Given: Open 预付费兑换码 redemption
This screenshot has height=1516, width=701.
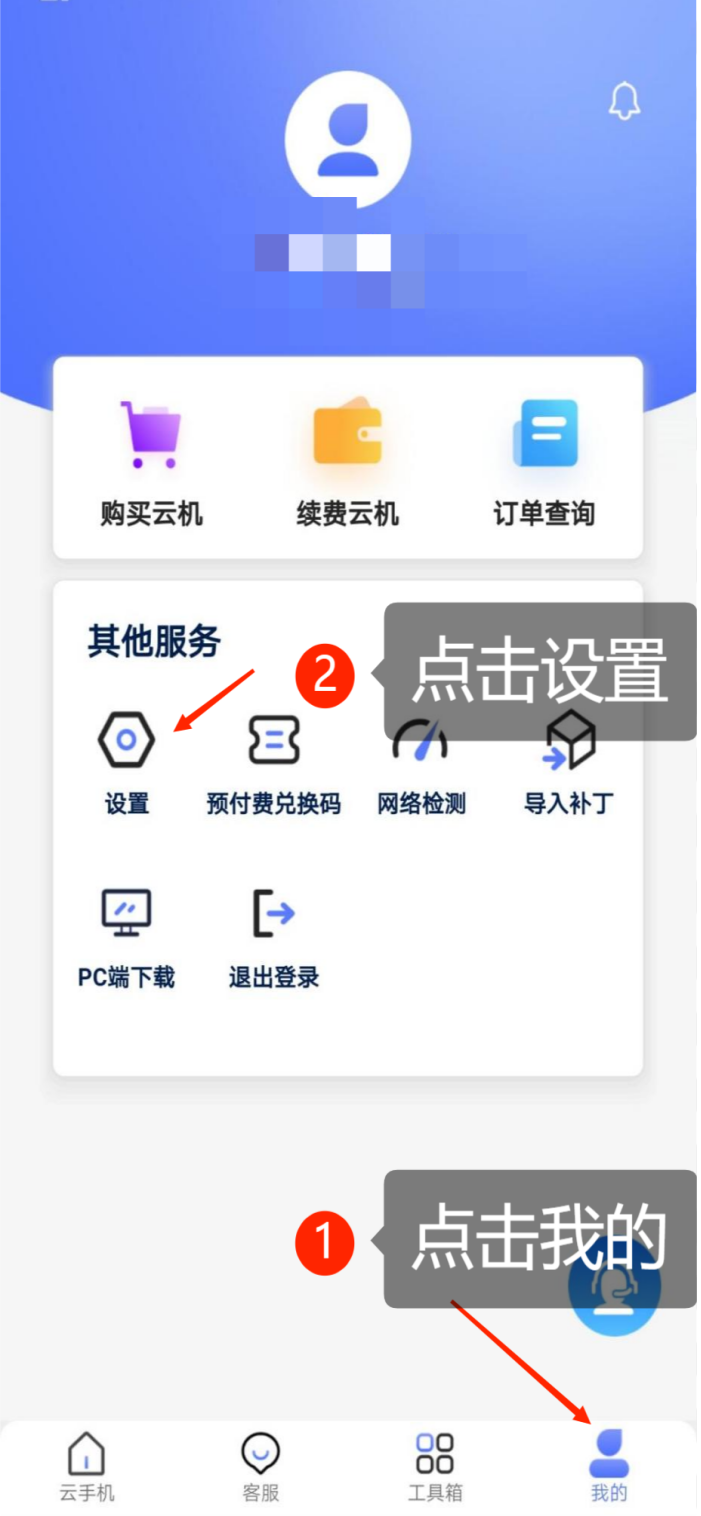Looking at the screenshot, I should (274, 763).
